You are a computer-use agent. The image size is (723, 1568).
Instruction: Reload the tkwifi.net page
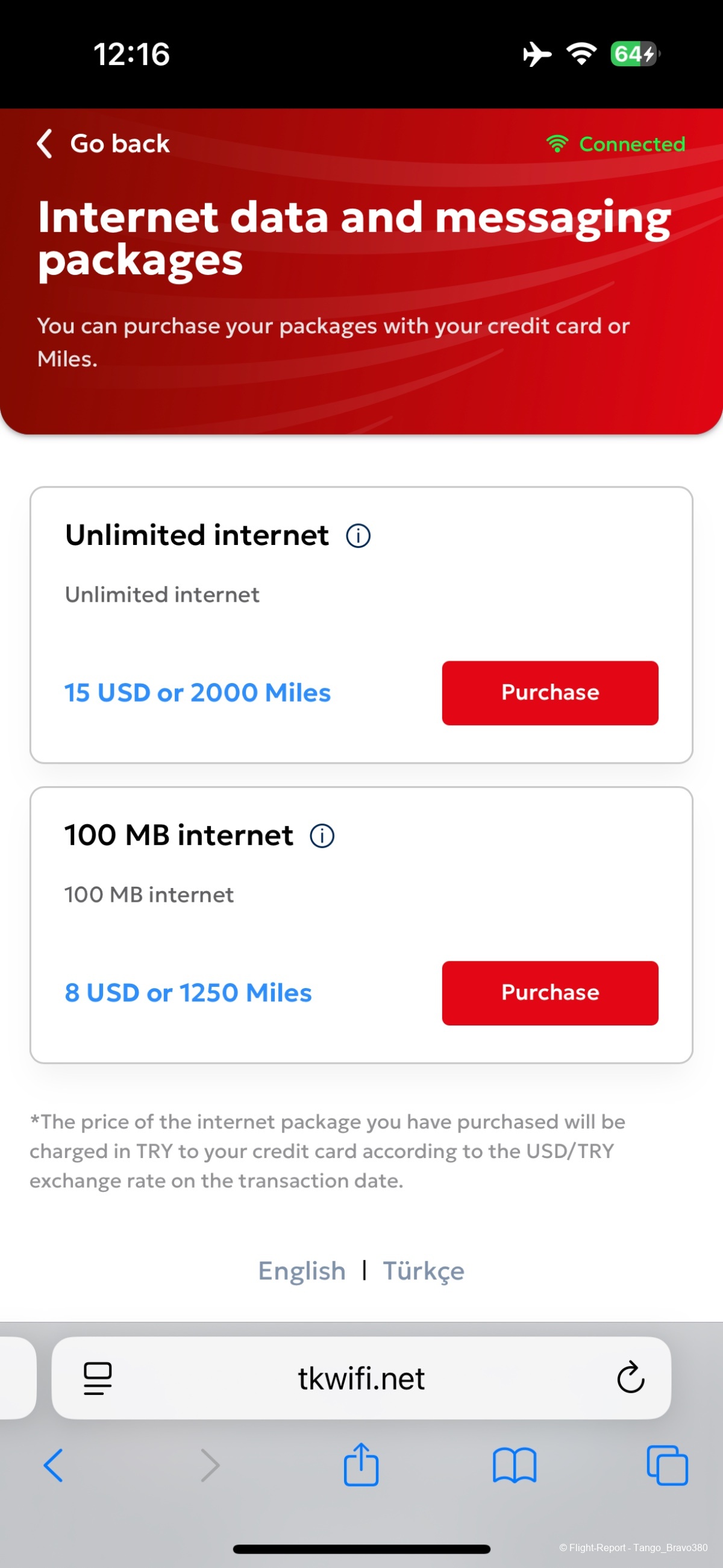(630, 1378)
